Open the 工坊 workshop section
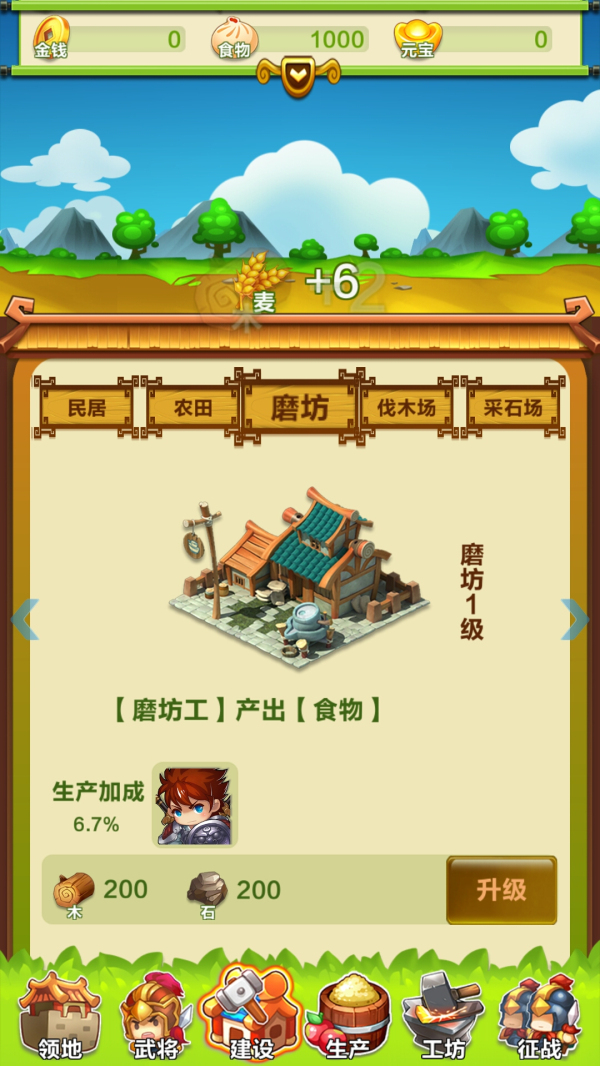This screenshot has width=600, height=1066. coord(443,1017)
